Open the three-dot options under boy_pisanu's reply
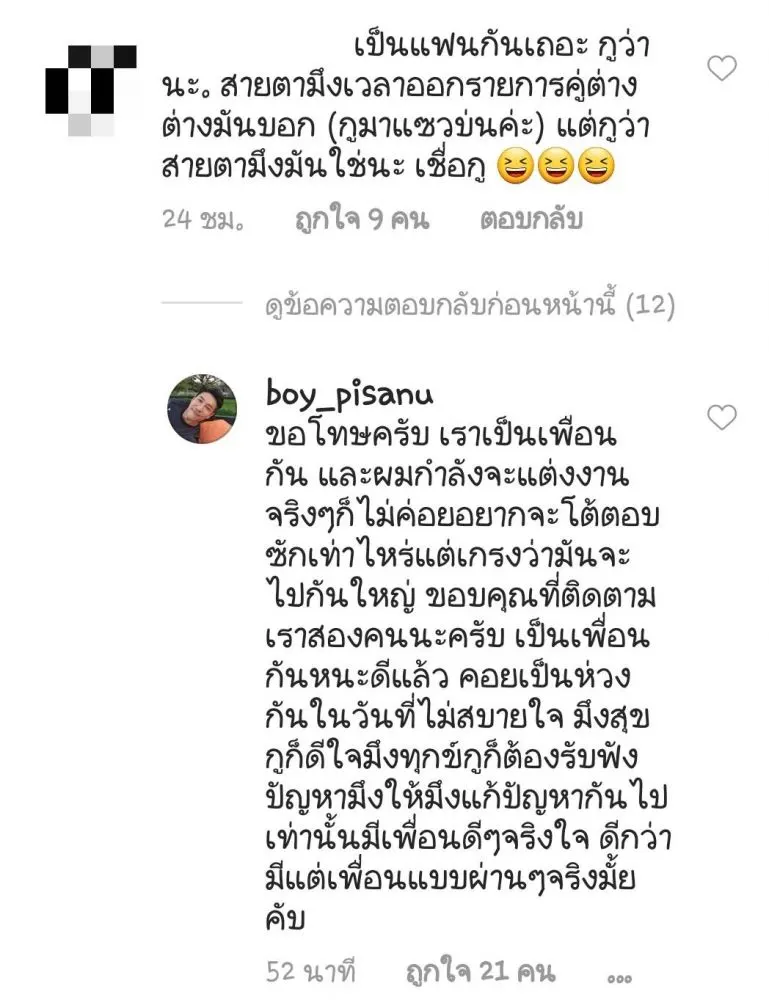The image size is (769, 1000). click(x=621, y=975)
